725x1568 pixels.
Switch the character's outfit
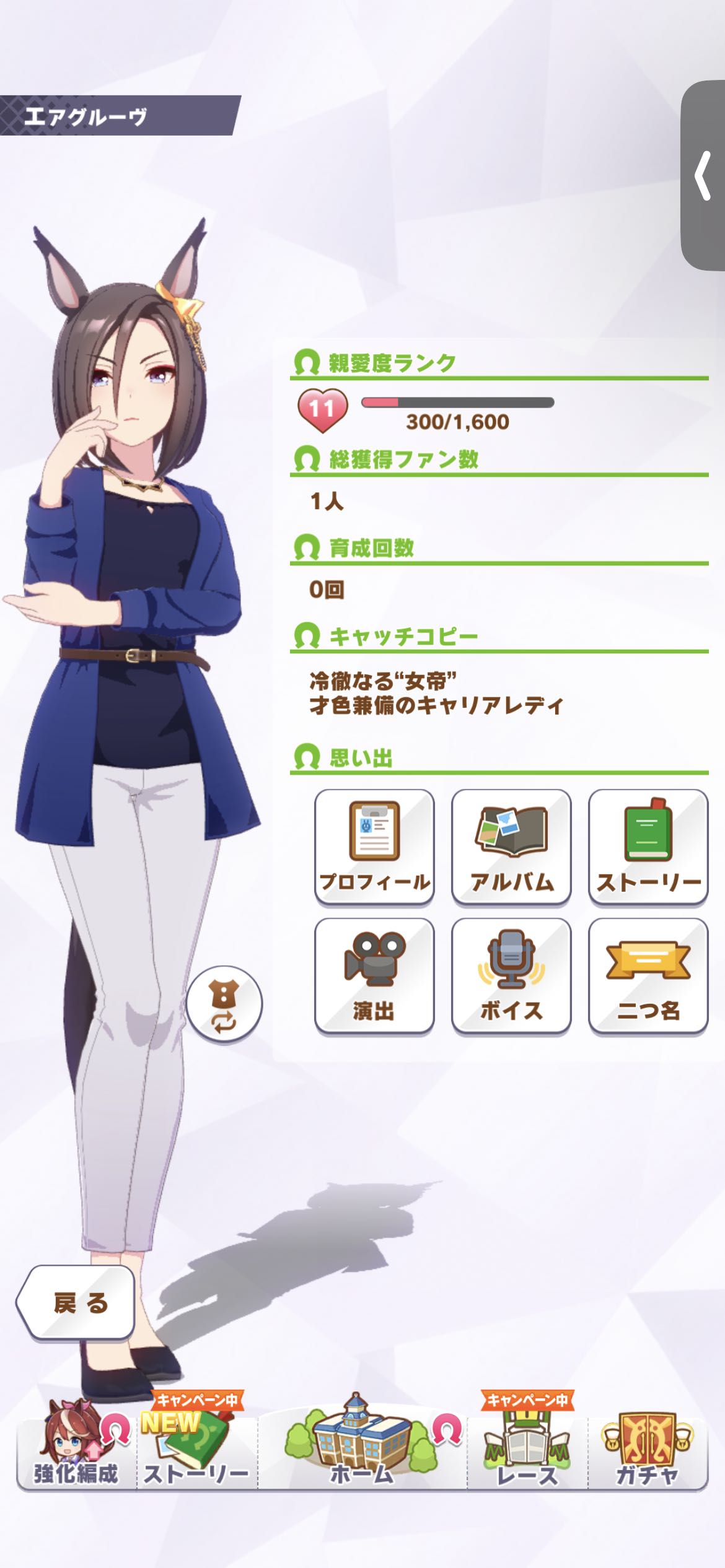(224, 1003)
